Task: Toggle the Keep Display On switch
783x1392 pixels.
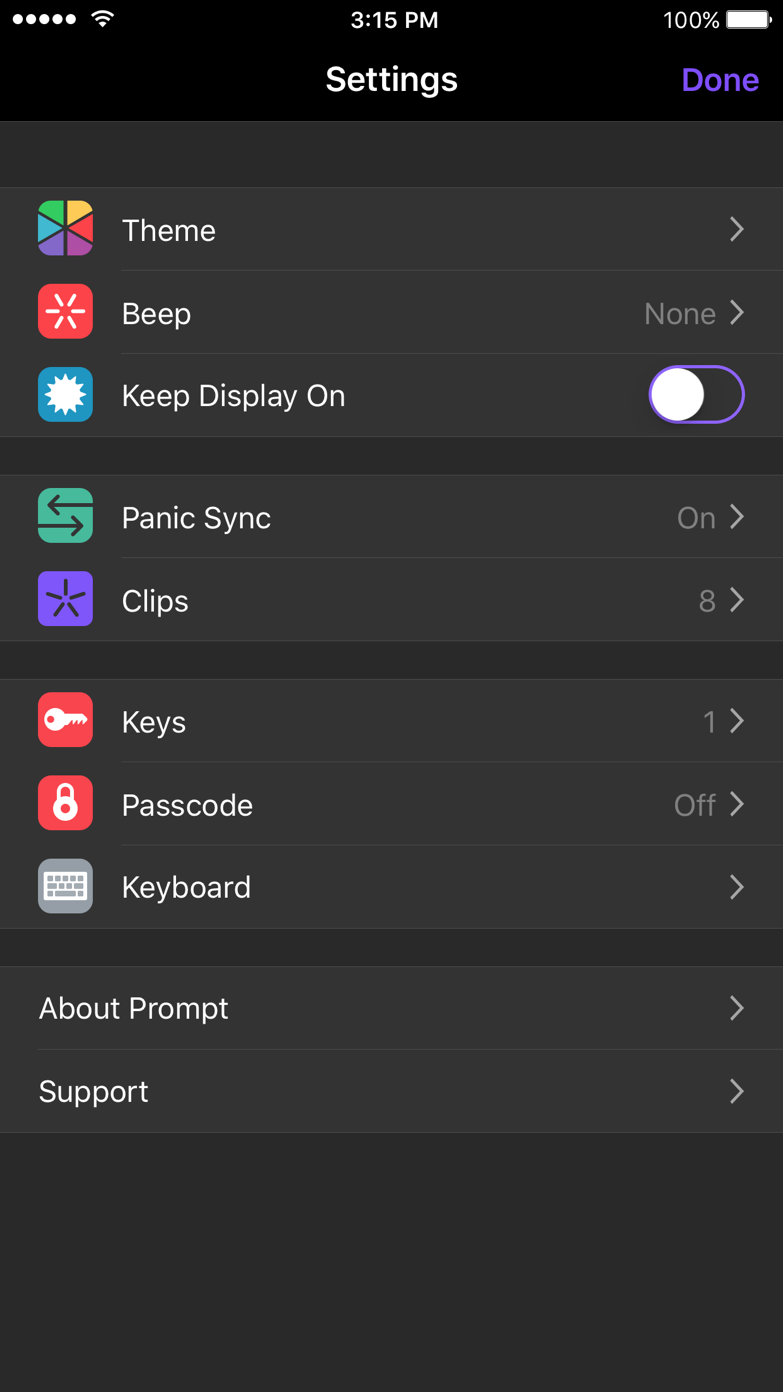Action: pyautogui.click(x=696, y=395)
